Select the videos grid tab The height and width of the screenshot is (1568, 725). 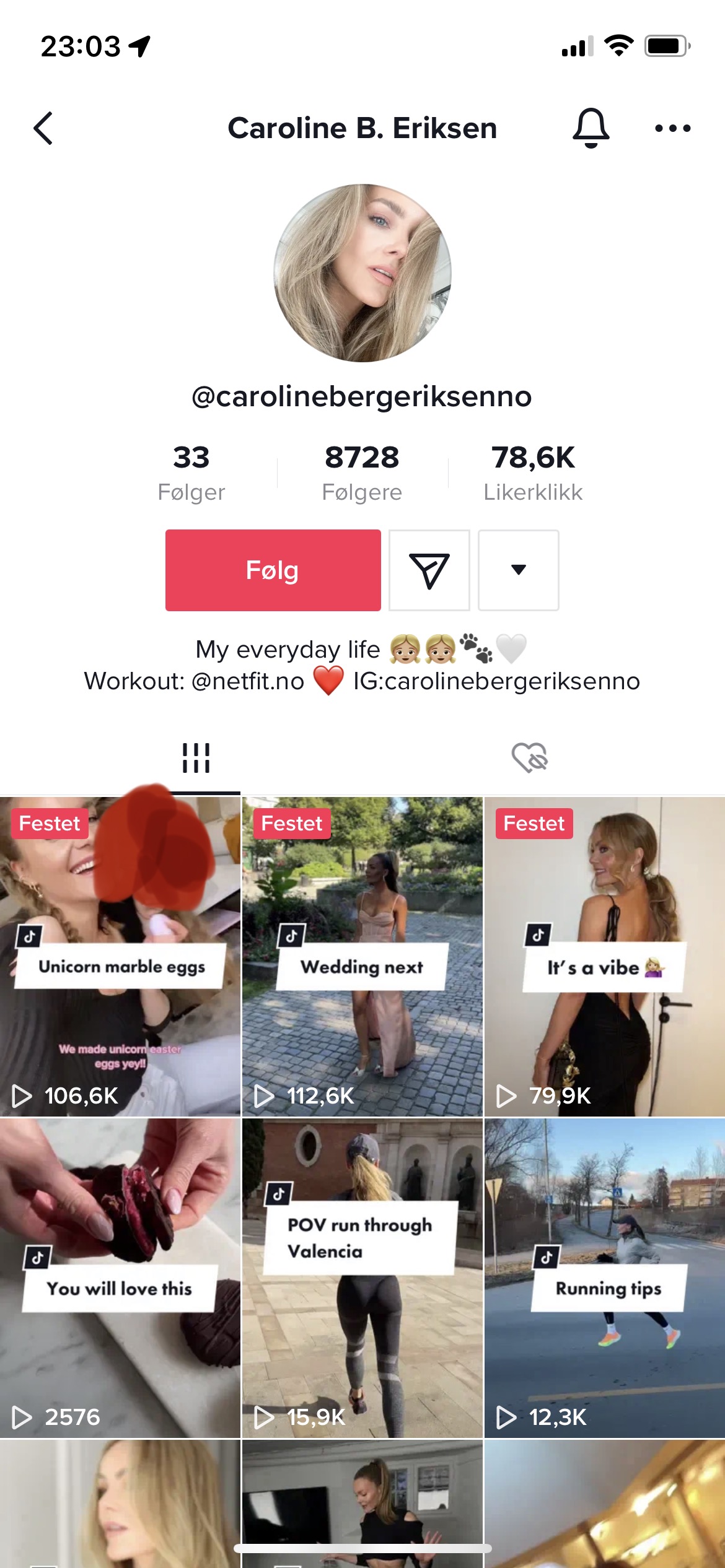point(196,757)
